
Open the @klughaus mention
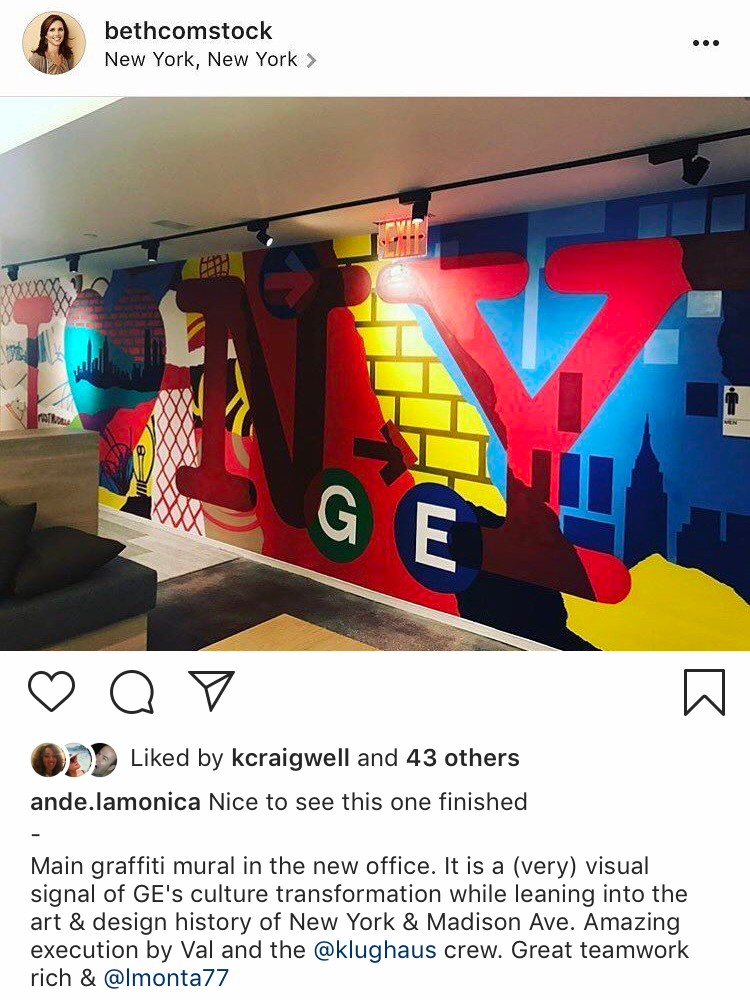point(375,950)
